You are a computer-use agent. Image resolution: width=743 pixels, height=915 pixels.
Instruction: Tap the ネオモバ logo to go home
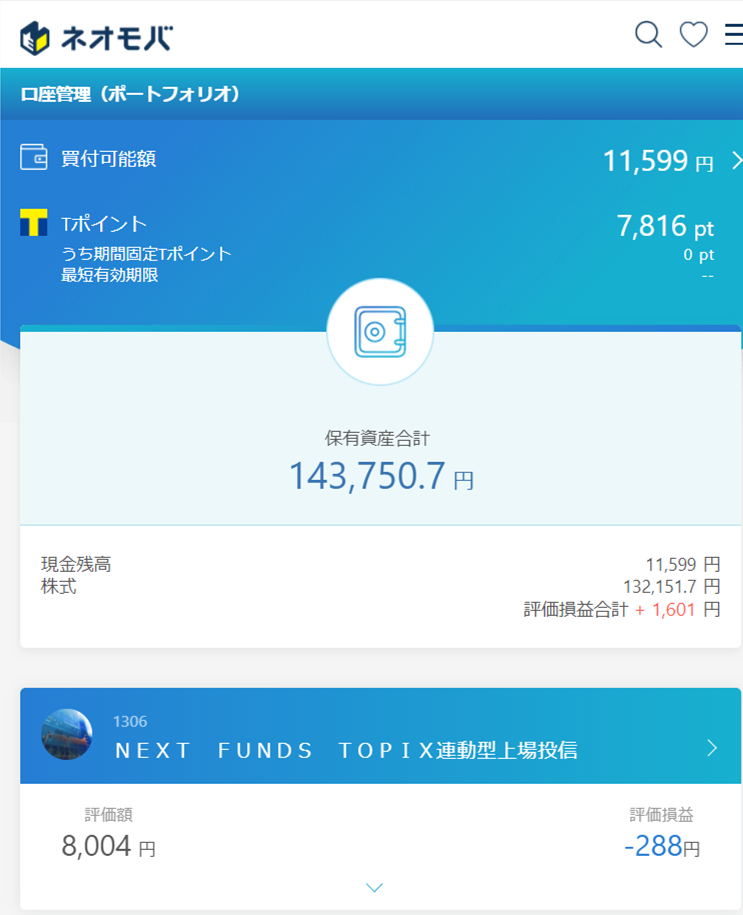click(x=96, y=38)
